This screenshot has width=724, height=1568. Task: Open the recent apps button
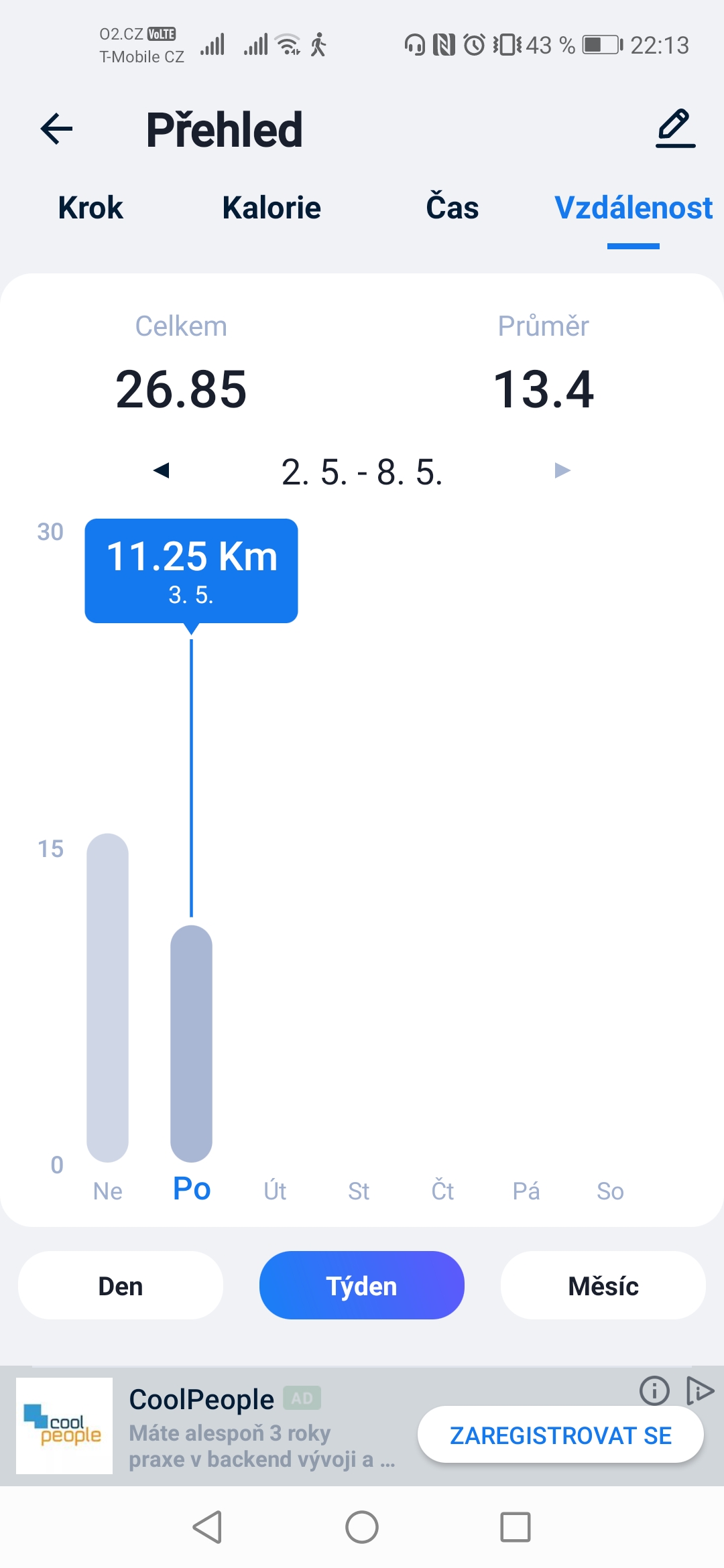pos(516,1527)
